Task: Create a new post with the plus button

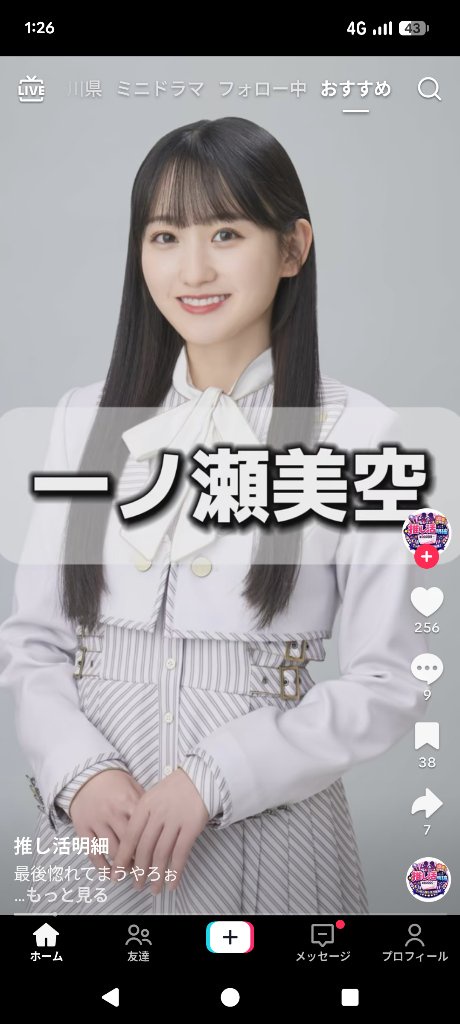Action: click(230, 938)
